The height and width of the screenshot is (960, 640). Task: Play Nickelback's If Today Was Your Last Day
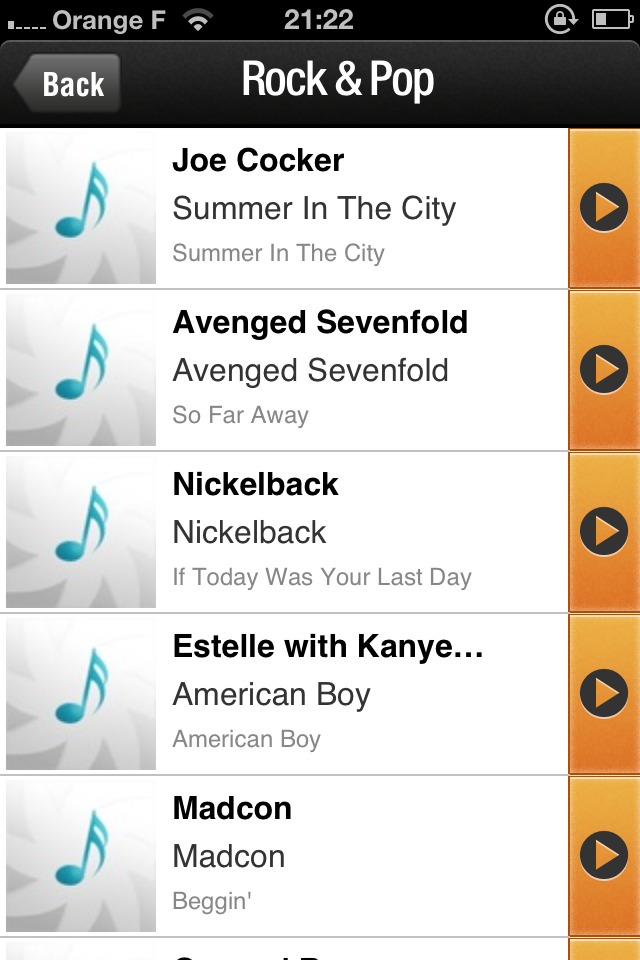[604, 532]
